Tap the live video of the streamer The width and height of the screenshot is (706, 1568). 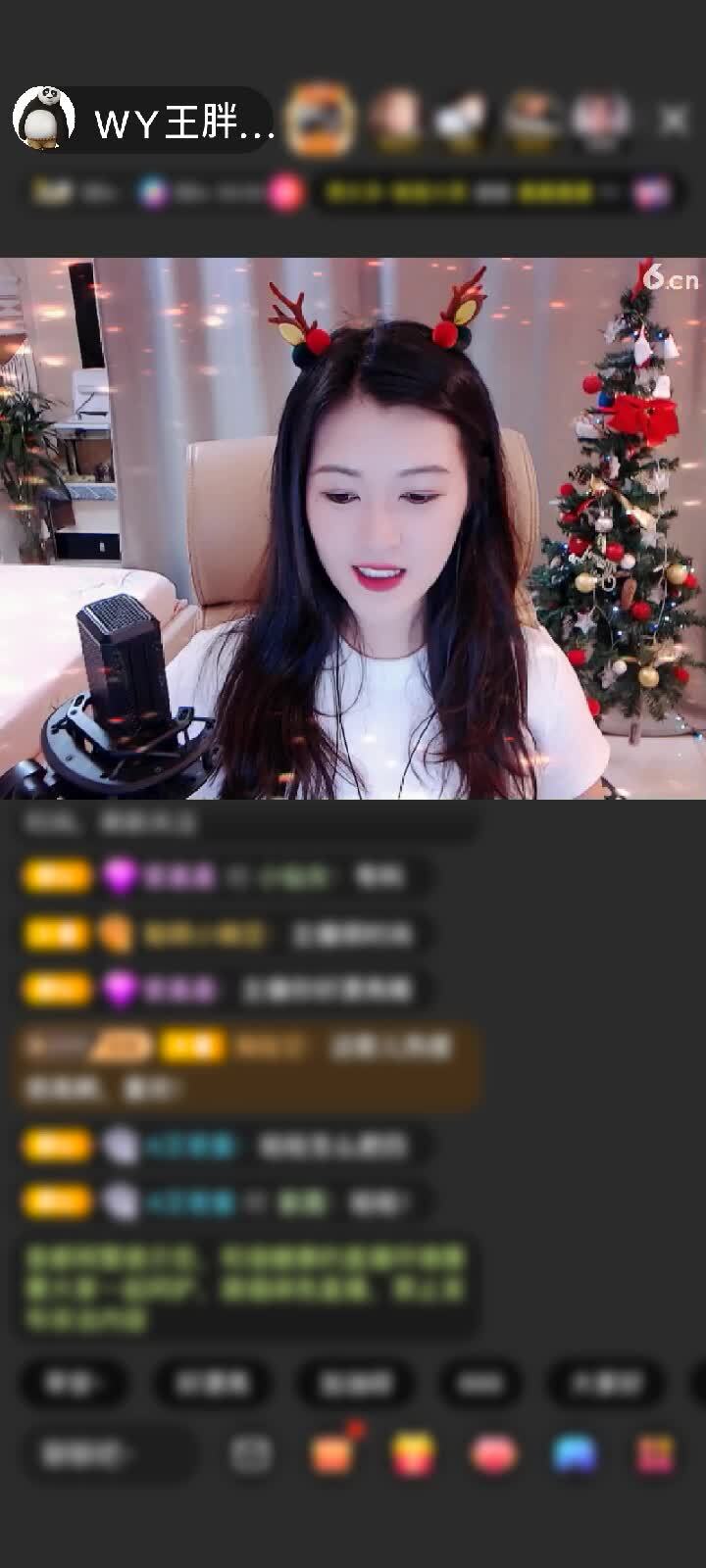(x=353, y=529)
